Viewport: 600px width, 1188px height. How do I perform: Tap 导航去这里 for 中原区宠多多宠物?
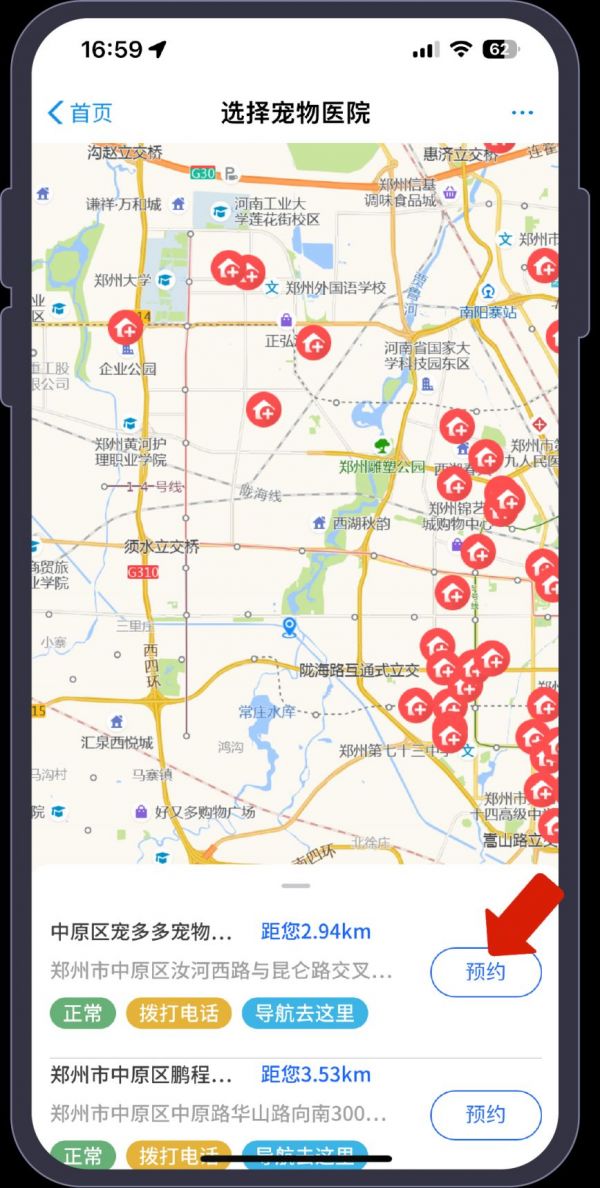[305, 1014]
